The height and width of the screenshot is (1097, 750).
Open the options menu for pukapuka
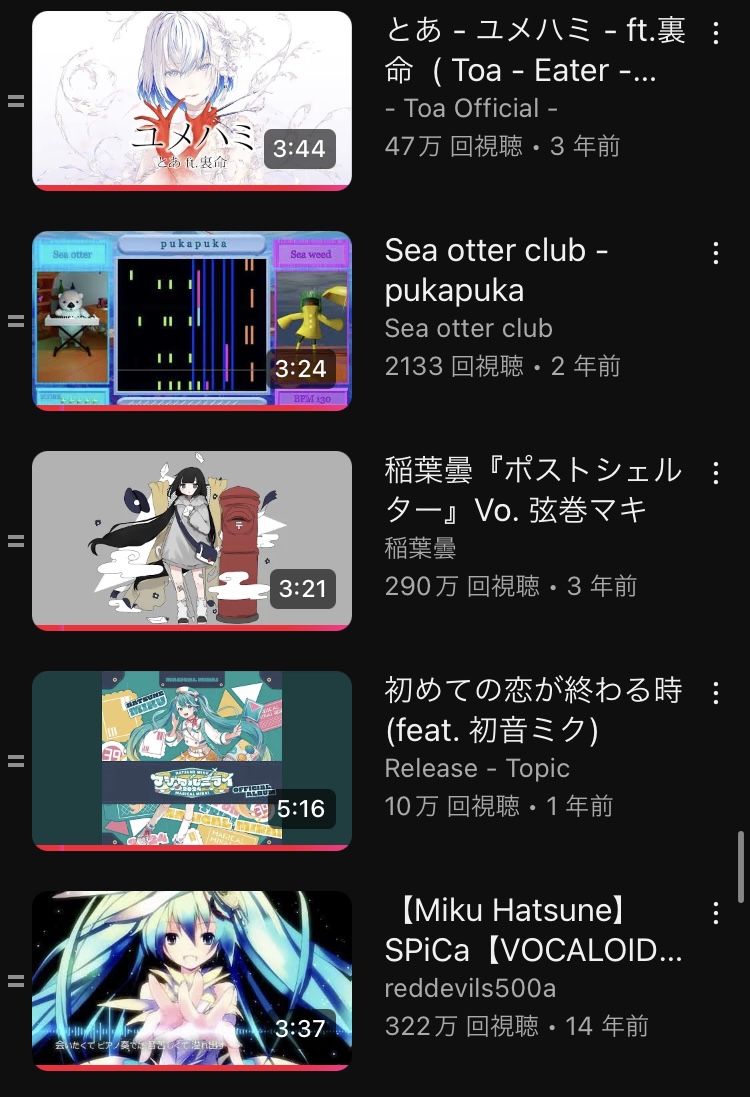716,253
